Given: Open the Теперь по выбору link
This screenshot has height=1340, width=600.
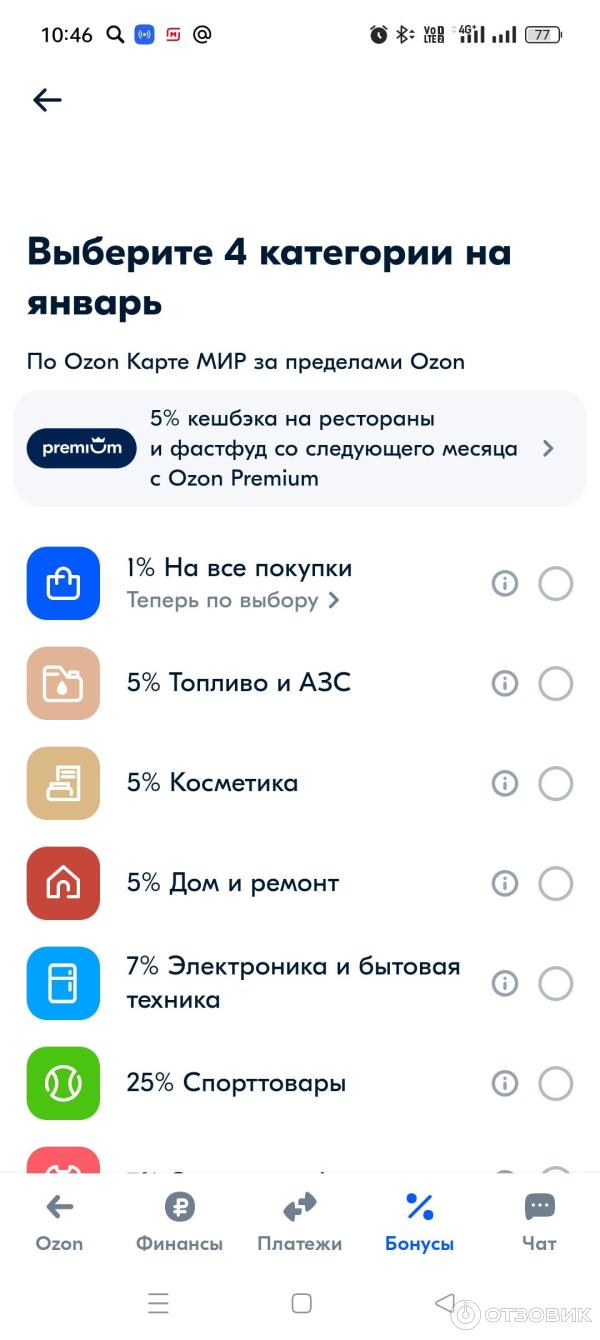Looking at the screenshot, I should coord(233,600).
